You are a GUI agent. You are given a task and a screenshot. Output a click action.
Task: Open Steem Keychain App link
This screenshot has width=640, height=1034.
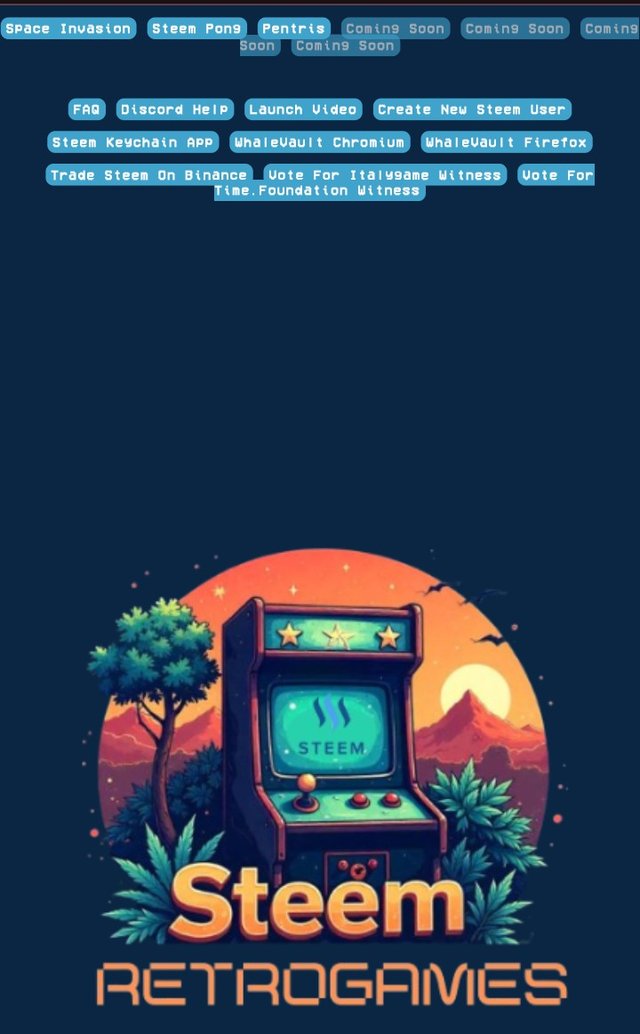[x=133, y=142]
